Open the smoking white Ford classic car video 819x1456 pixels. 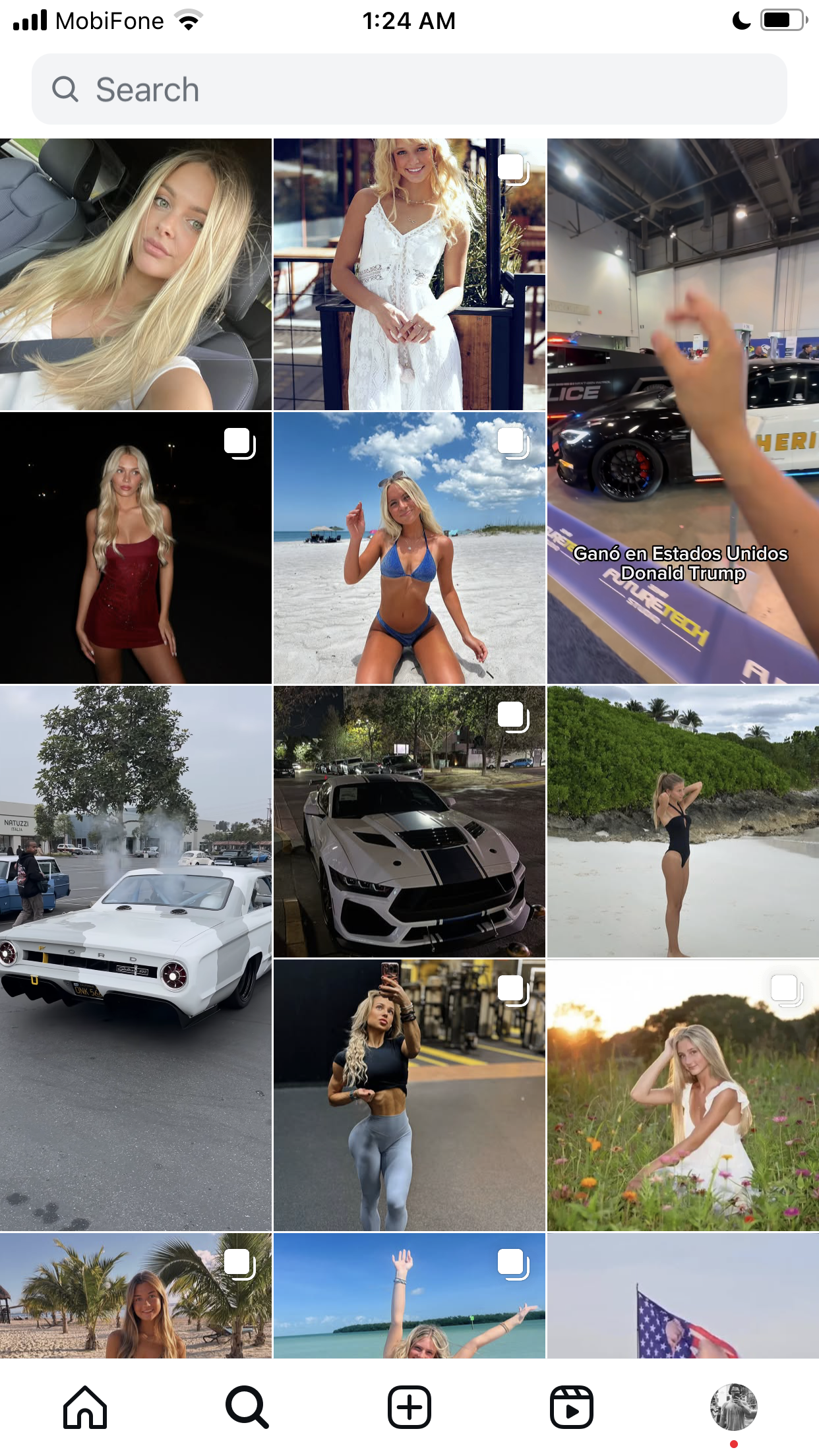tap(136, 958)
